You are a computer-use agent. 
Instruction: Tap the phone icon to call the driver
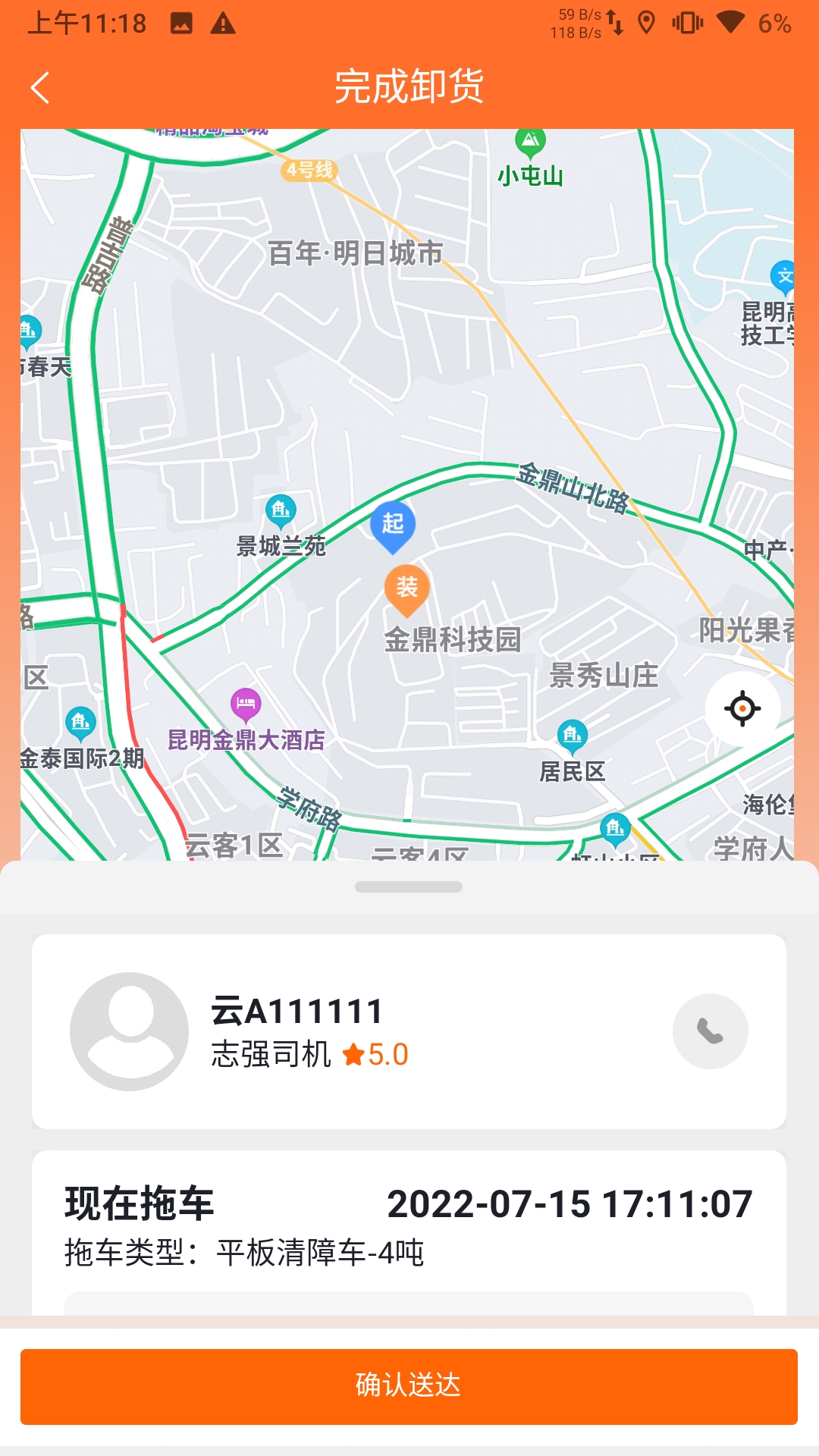tap(710, 1031)
